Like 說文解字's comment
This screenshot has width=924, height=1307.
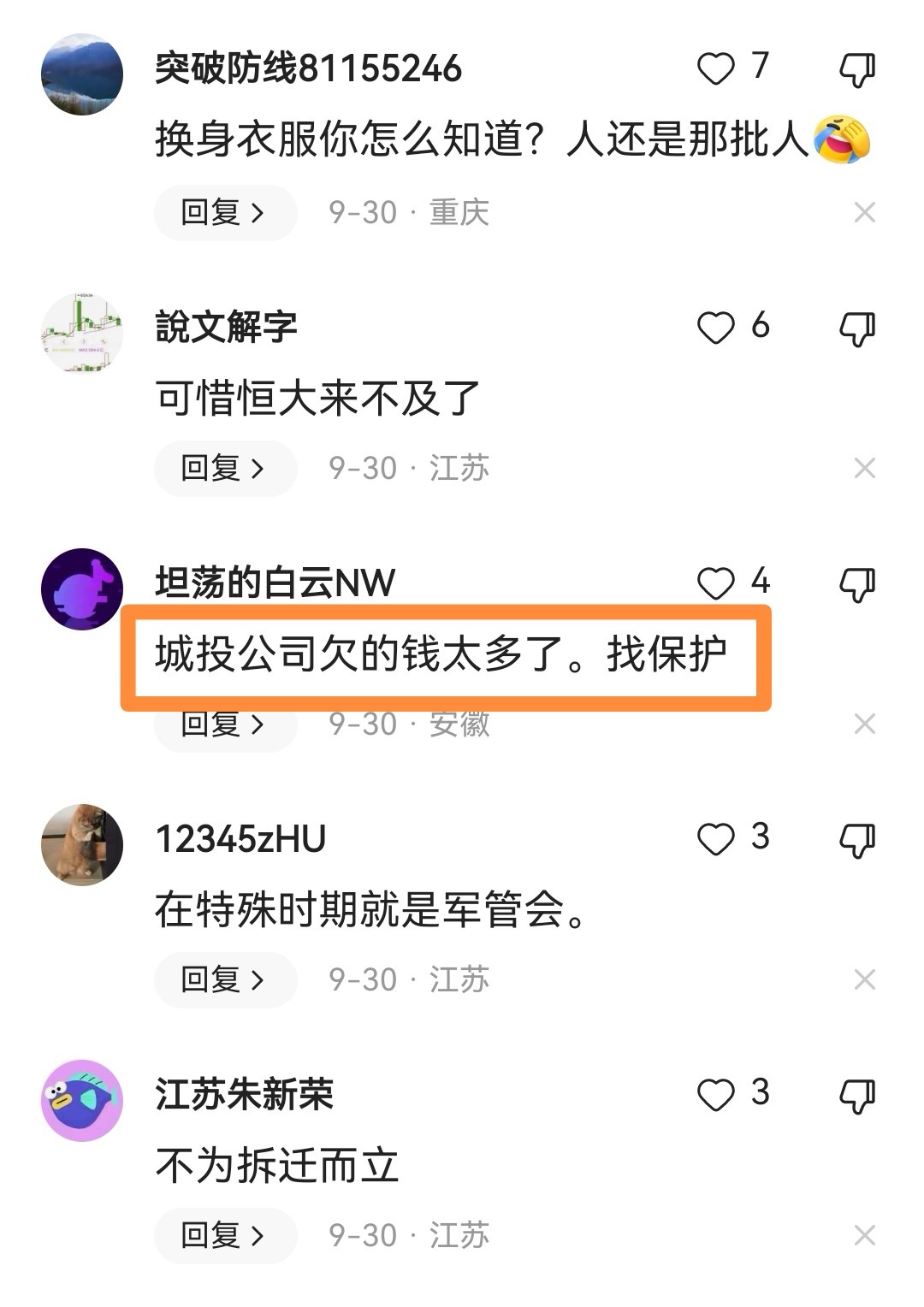pyautogui.click(x=716, y=328)
